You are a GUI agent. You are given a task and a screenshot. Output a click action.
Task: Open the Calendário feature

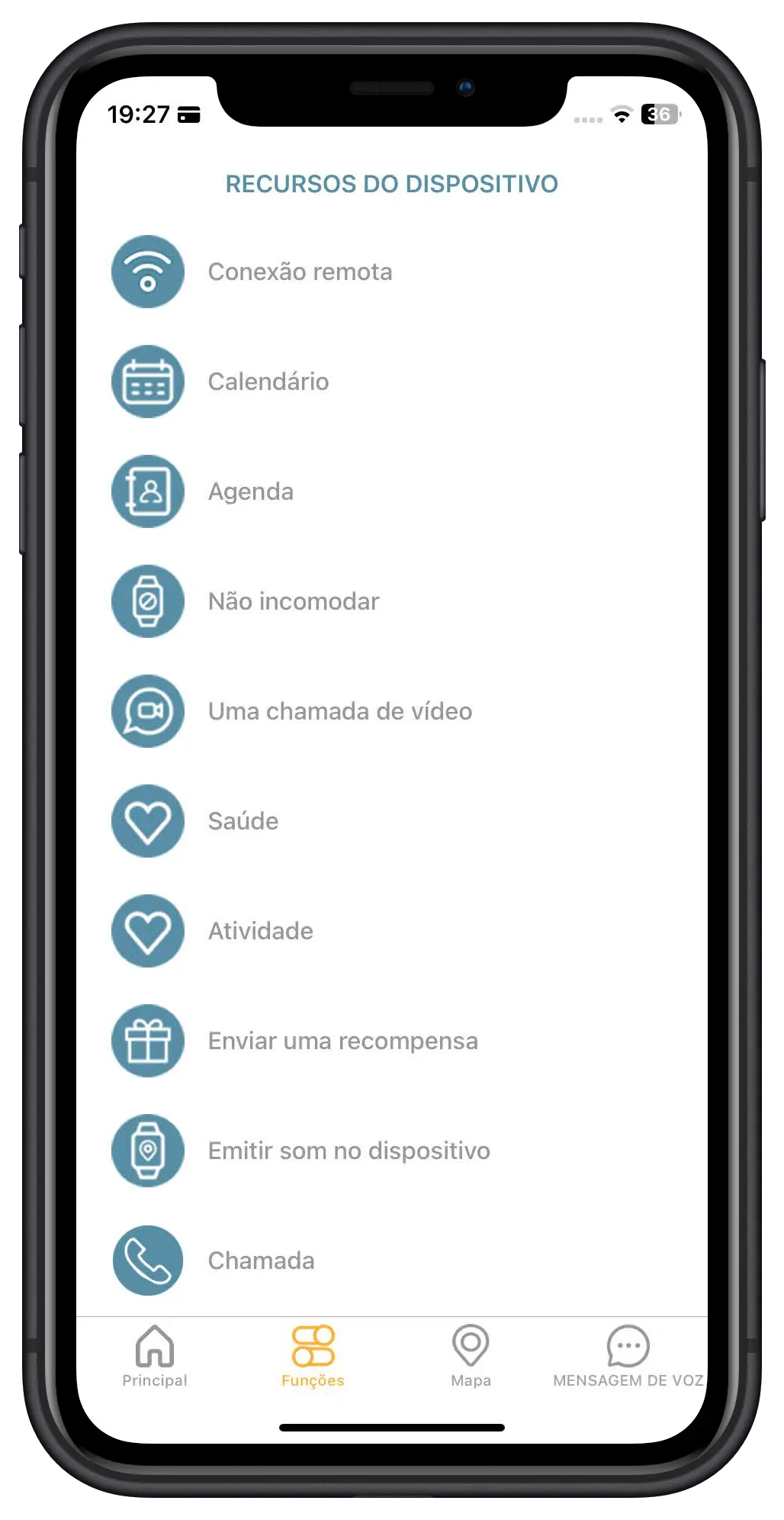[x=268, y=382]
